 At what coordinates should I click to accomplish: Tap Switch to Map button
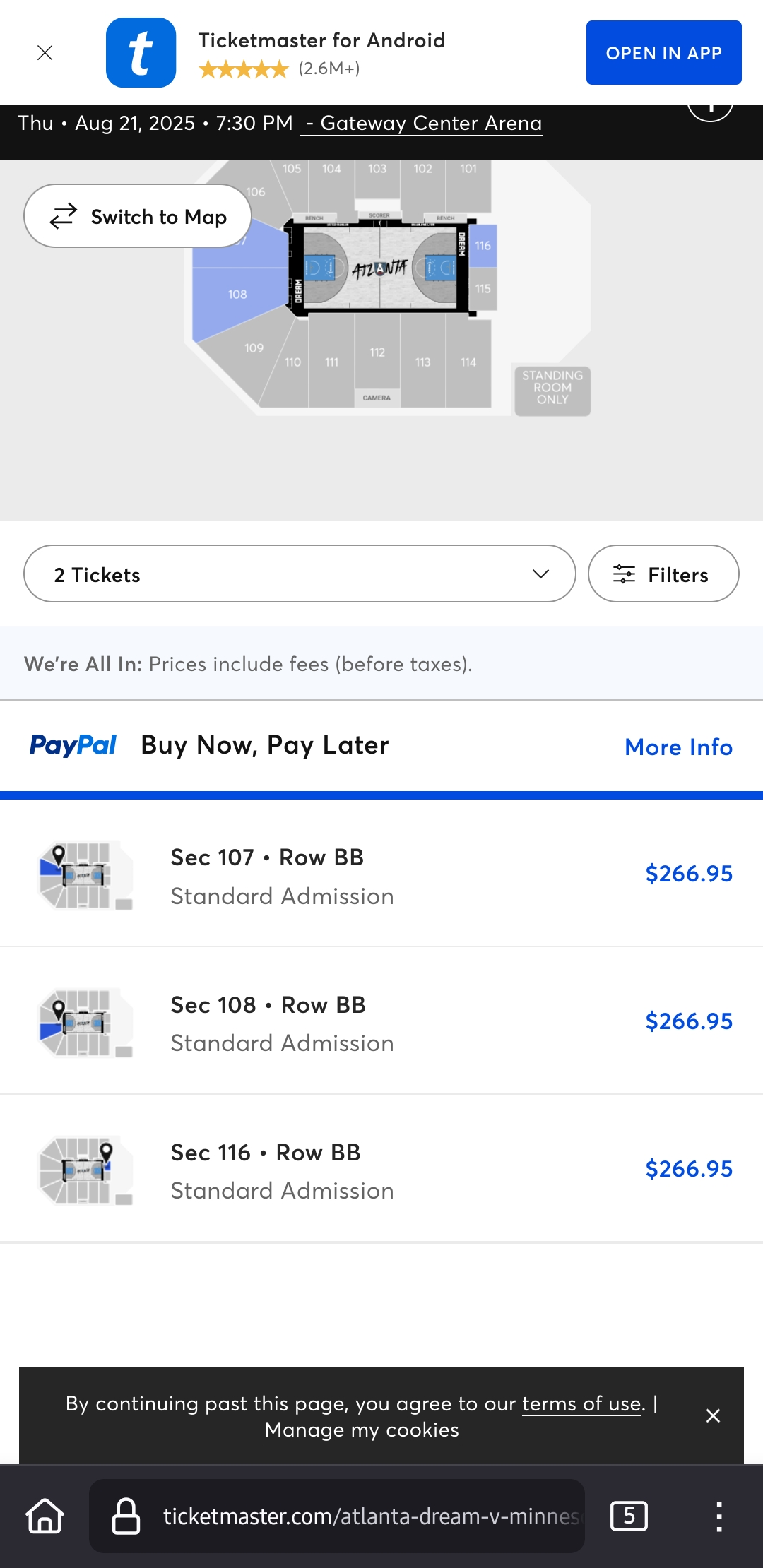tap(138, 216)
